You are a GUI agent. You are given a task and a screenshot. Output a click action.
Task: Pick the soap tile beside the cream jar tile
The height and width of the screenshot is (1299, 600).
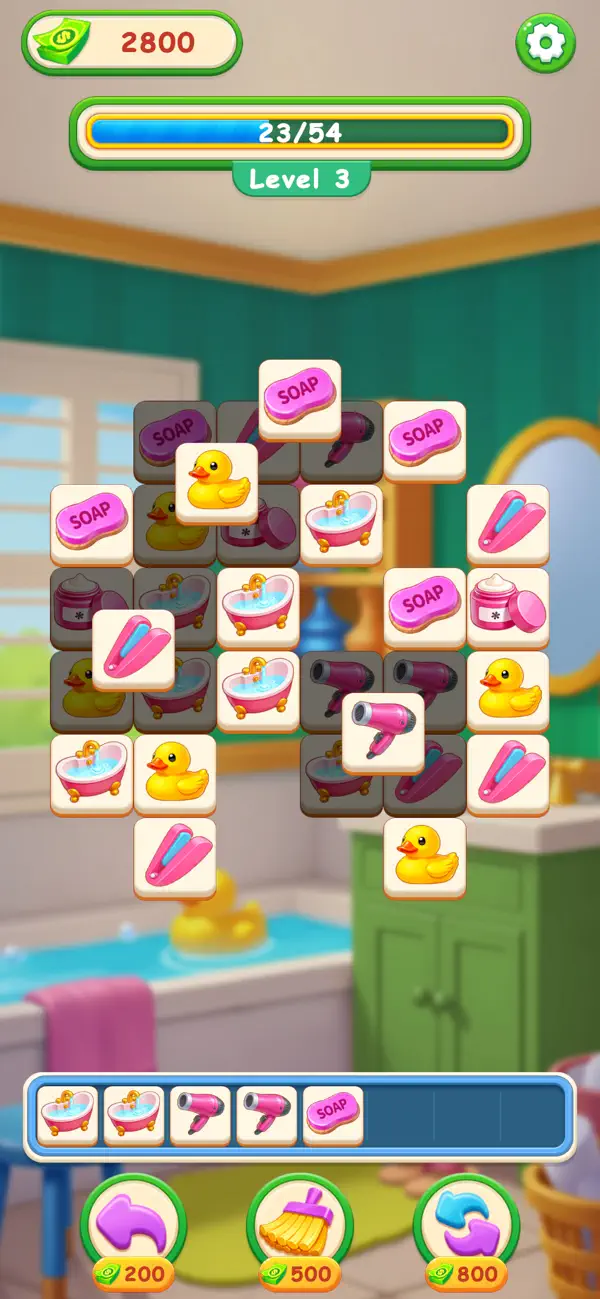(x=425, y=608)
